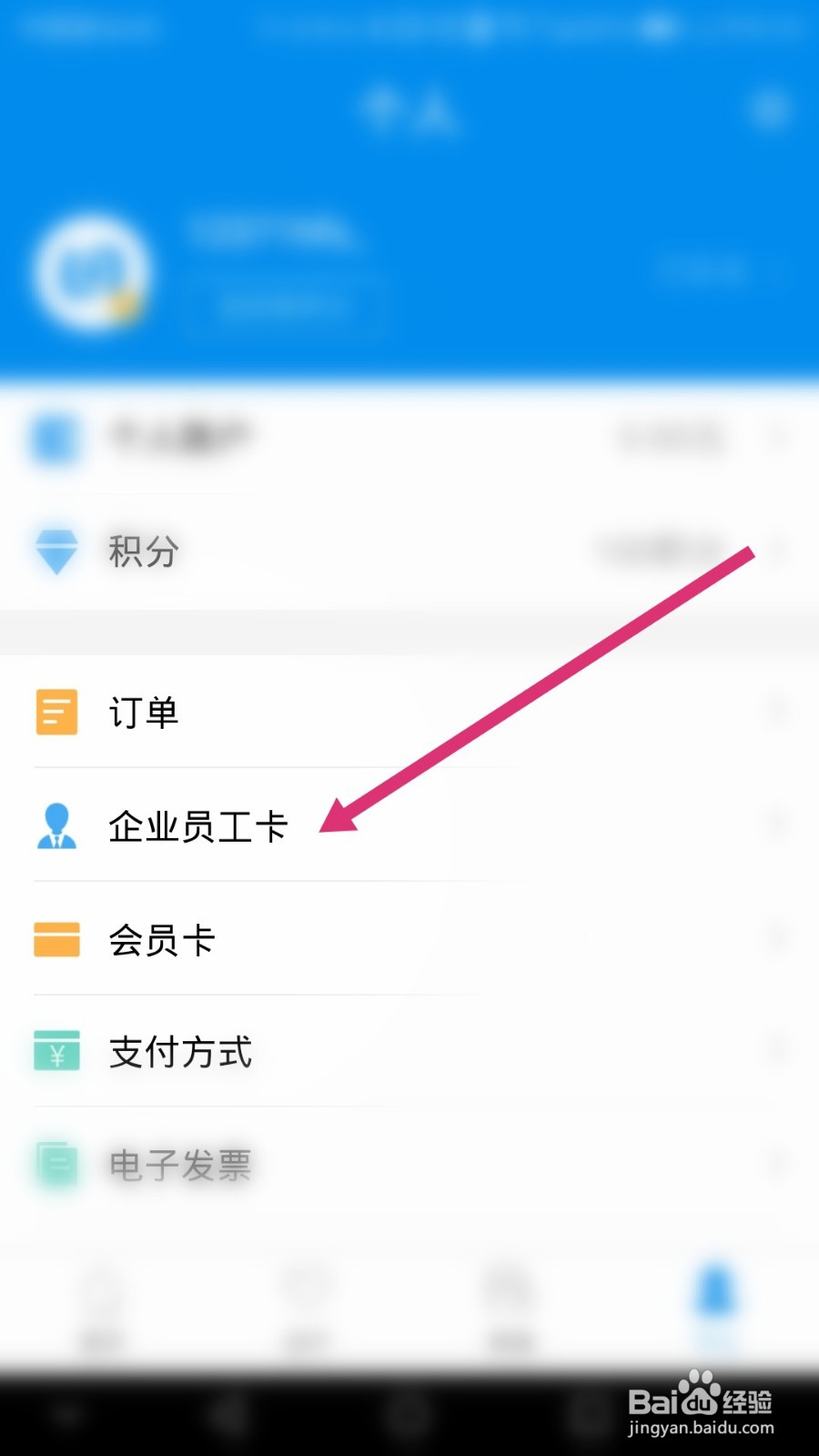The width and height of the screenshot is (819, 1456).
Task: Click the blue square icon on top account row
Action: (x=56, y=438)
